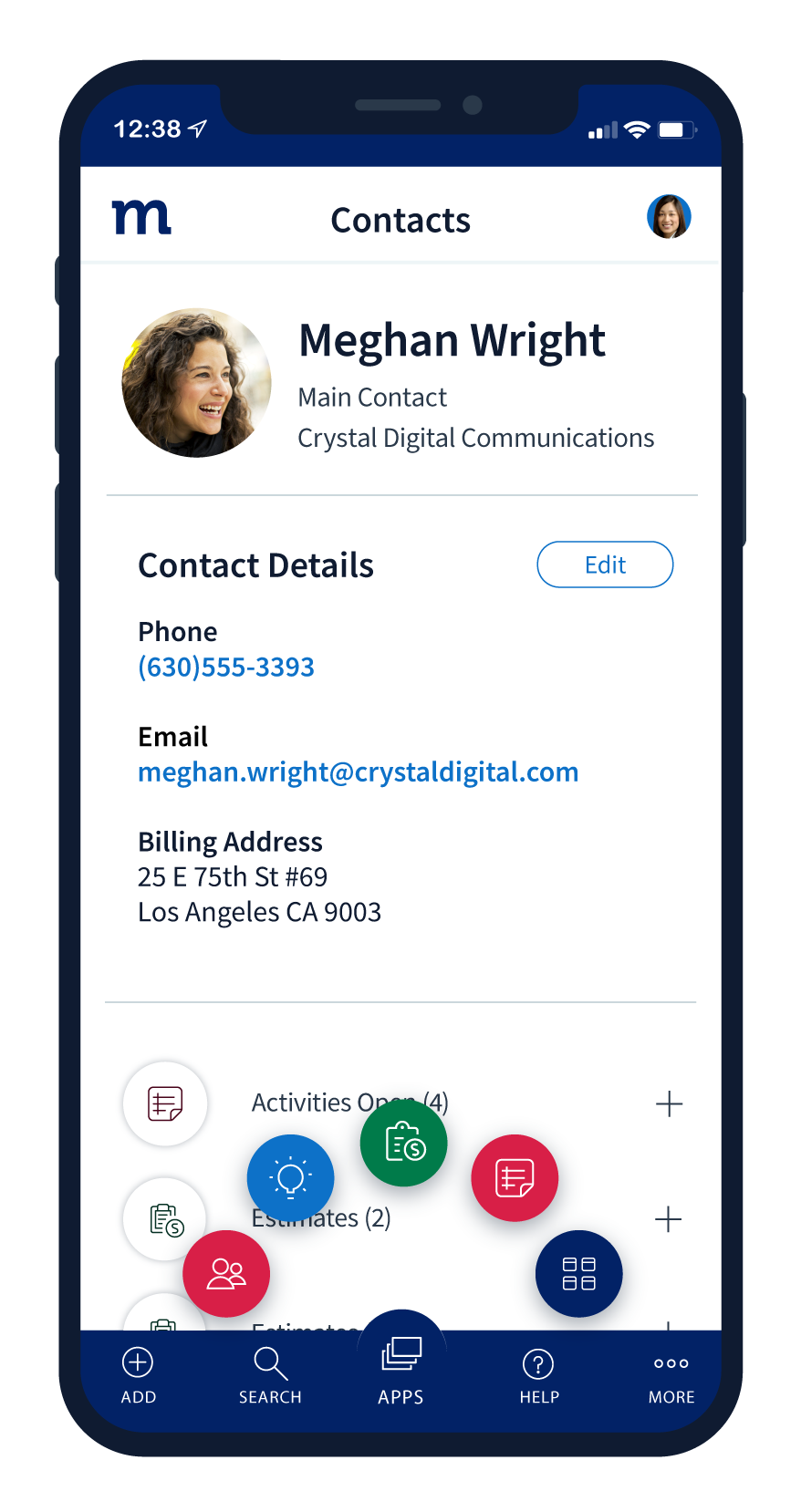Open the red contacts bubble

(226, 1274)
